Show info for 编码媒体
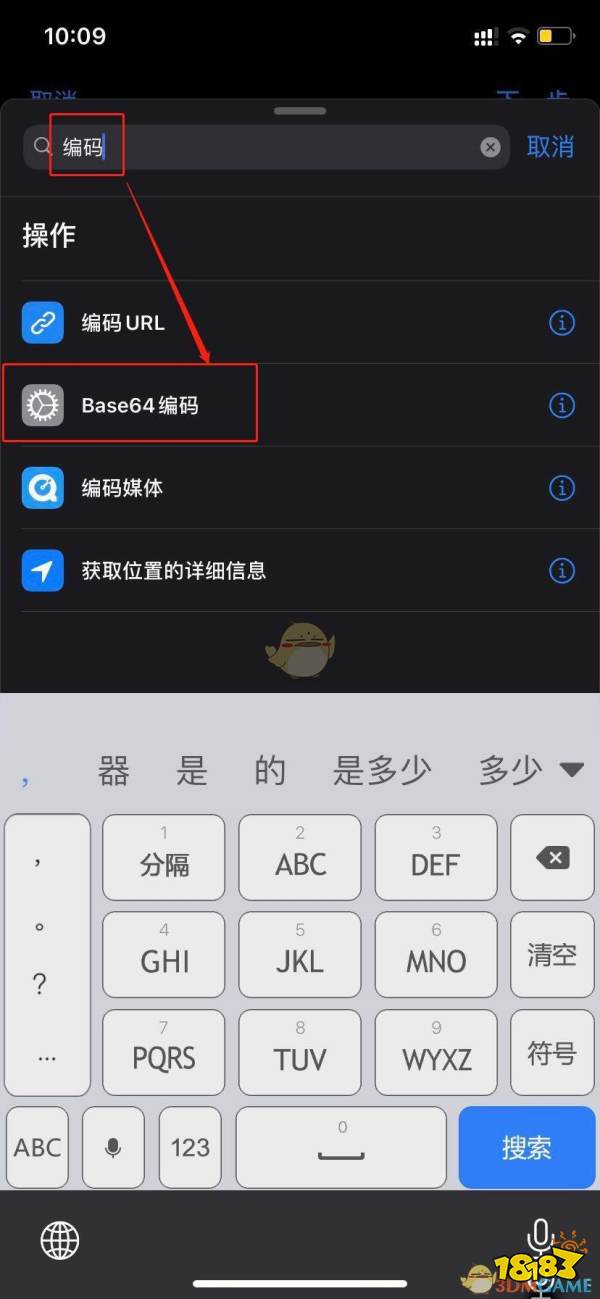The image size is (600, 1299). click(562, 488)
